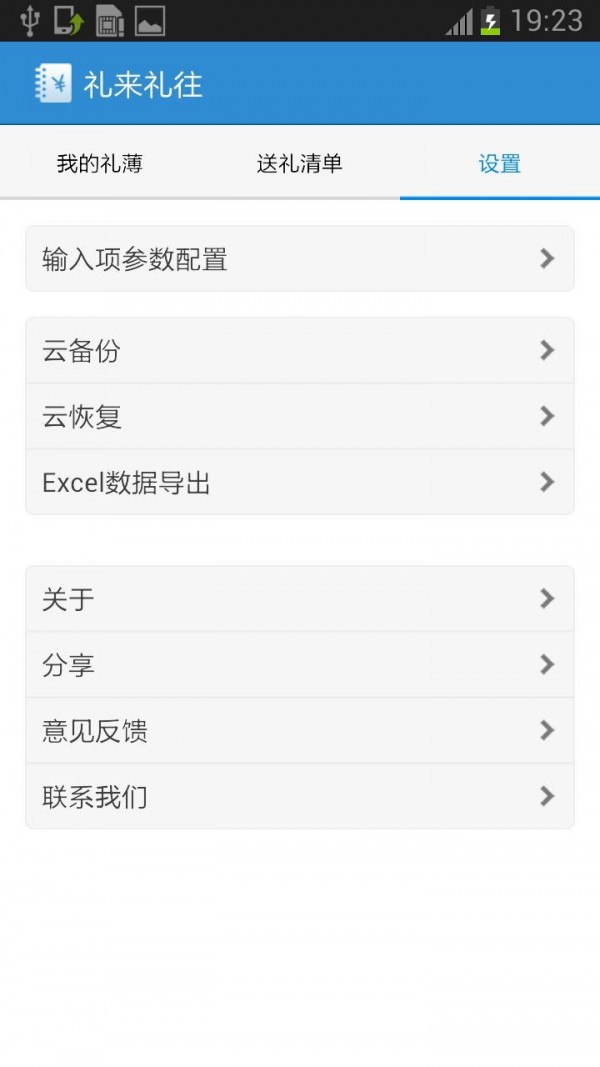Open the 关于 page

tap(300, 599)
